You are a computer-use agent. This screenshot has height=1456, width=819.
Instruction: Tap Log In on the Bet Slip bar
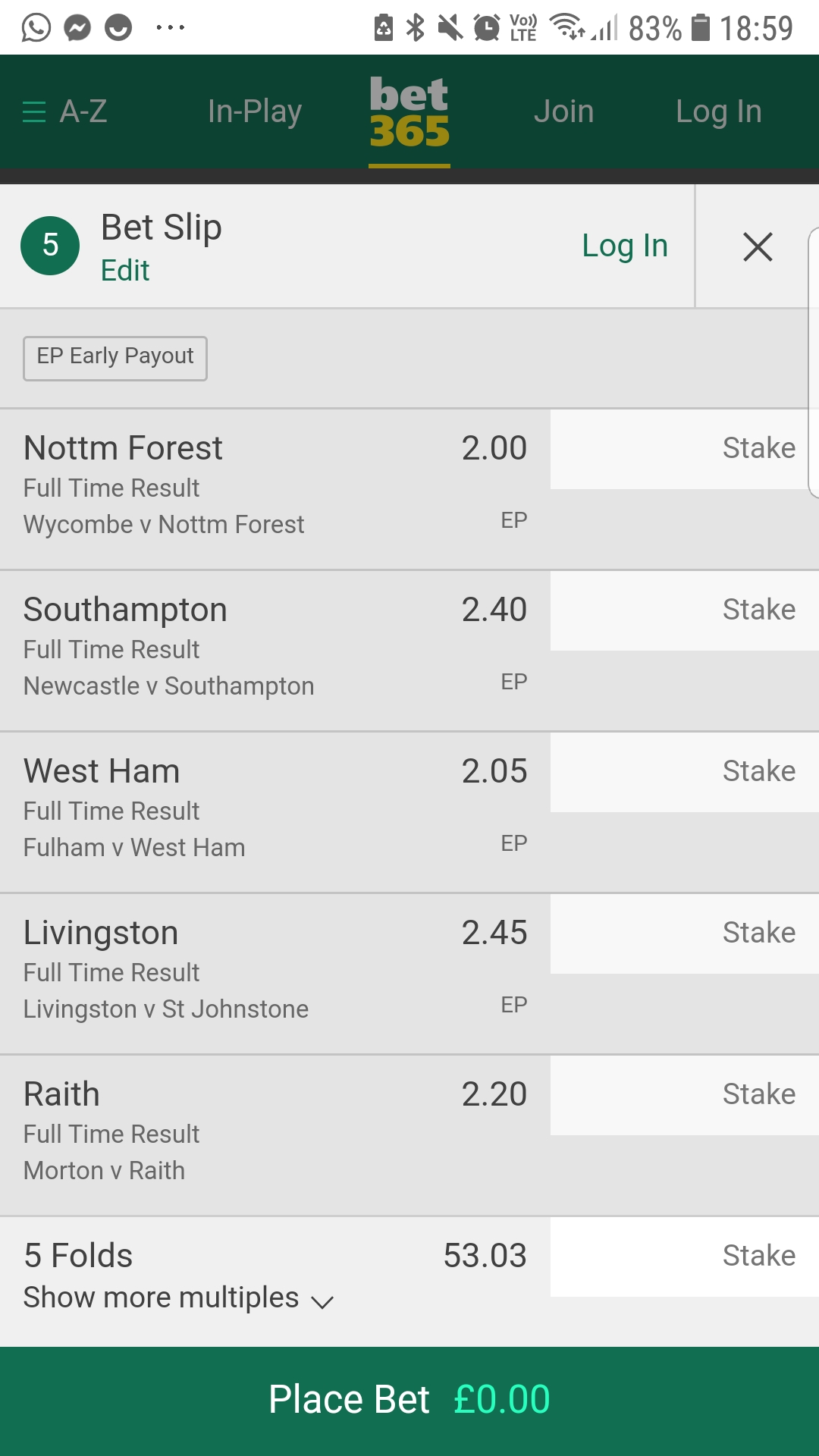tap(624, 246)
